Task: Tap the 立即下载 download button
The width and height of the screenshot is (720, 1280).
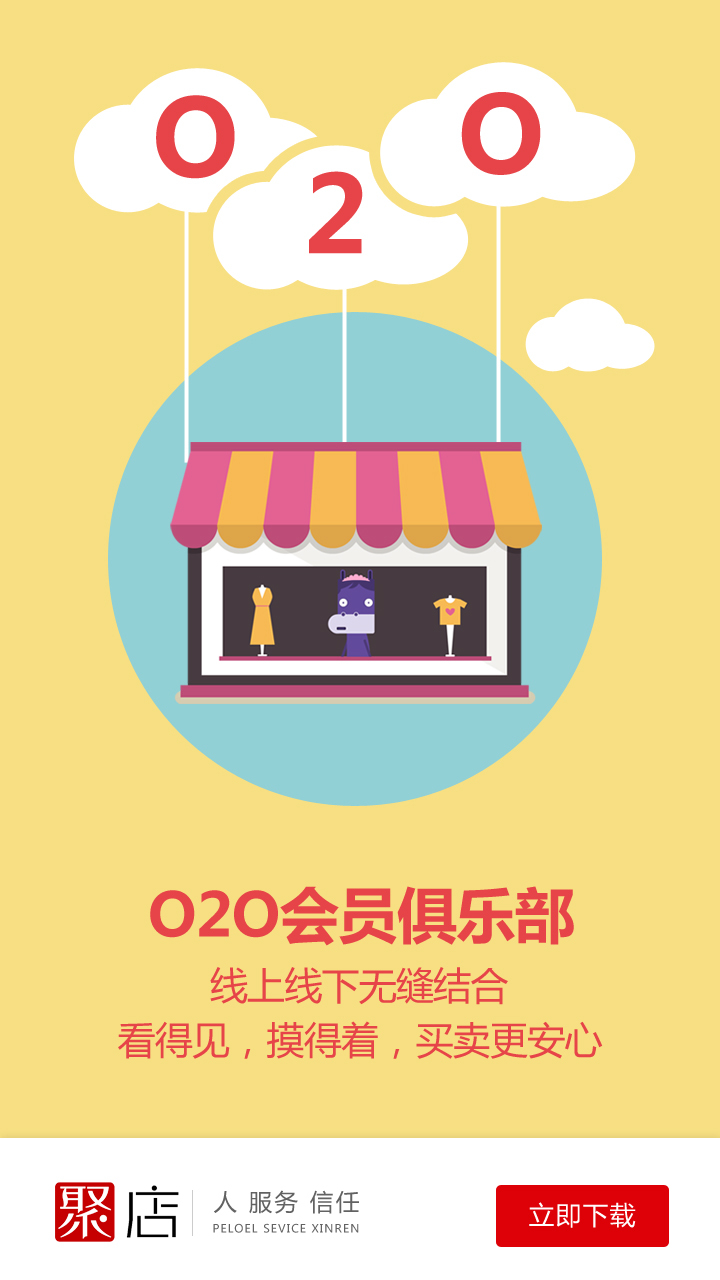Action: coord(582,1215)
